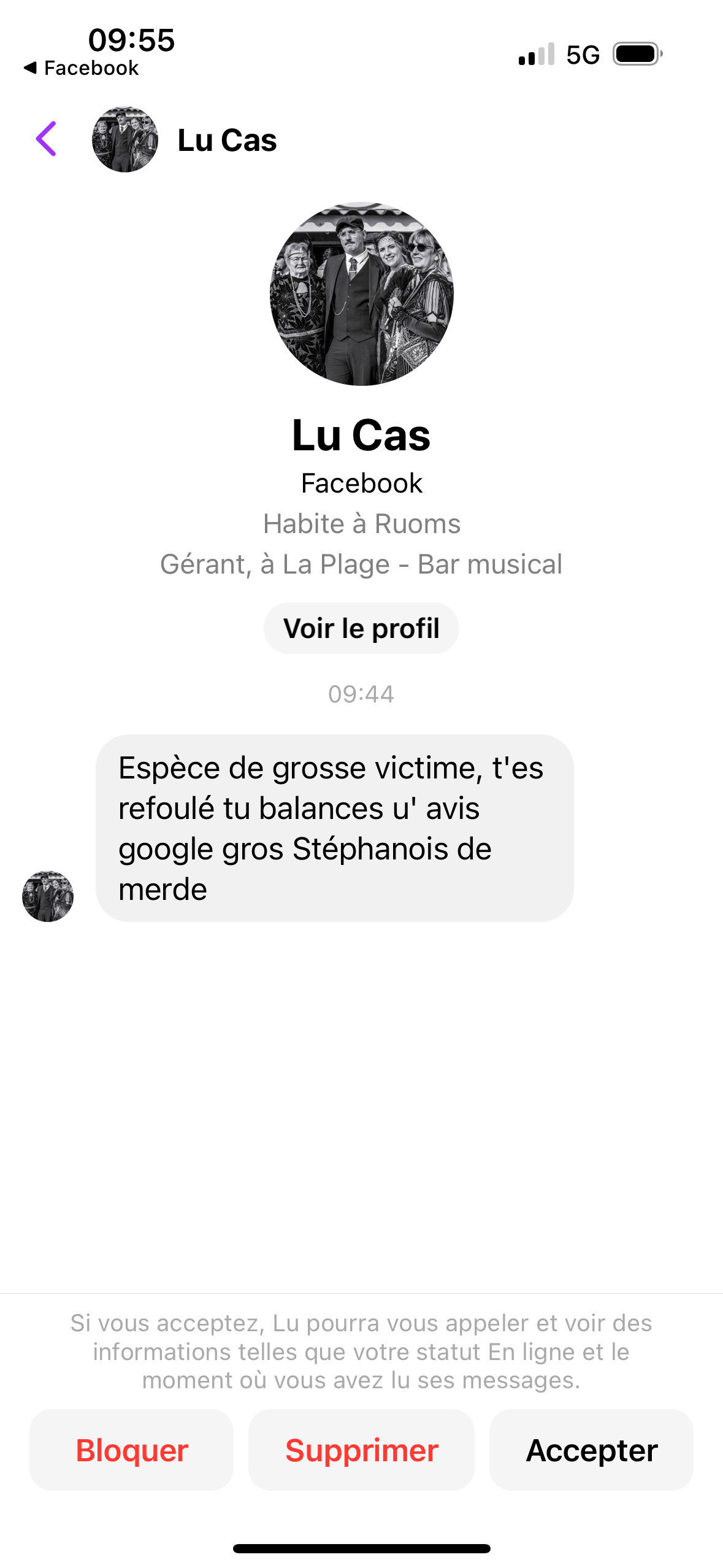723x1568 pixels.
Task: Go back with the purple arrow
Action: pyautogui.click(x=47, y=139)
